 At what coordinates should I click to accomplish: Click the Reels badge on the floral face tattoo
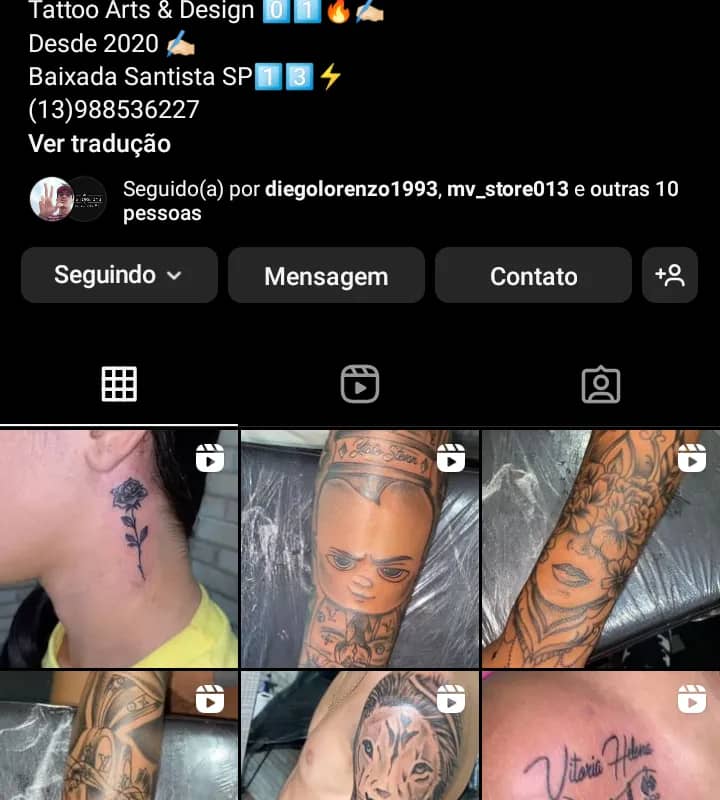(x=693, y=456)
